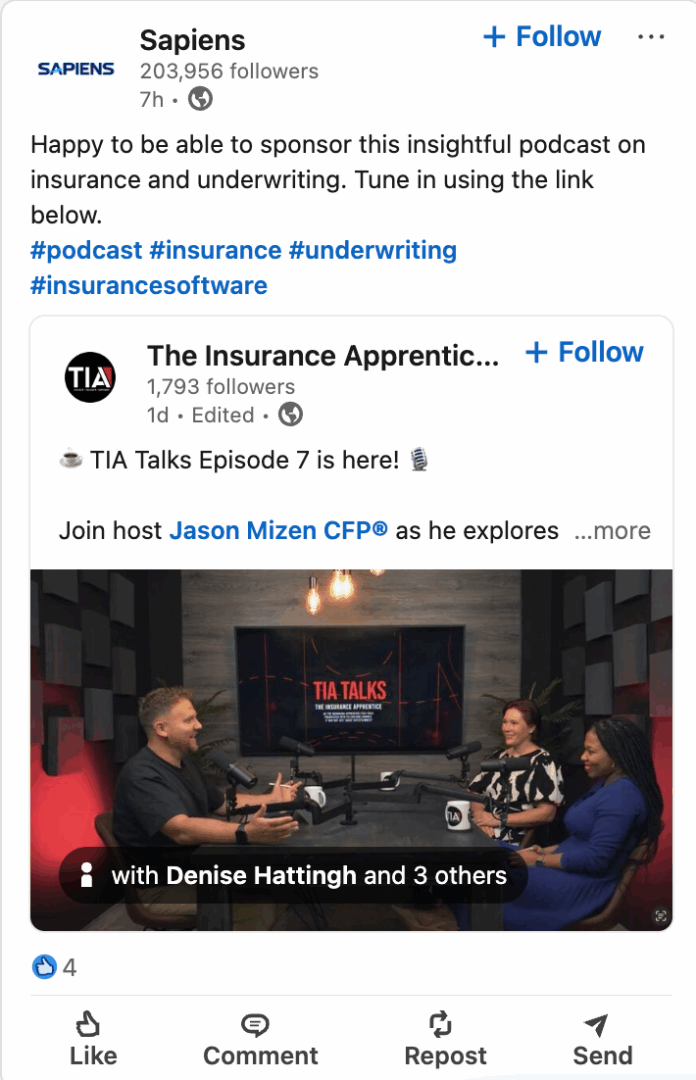Open the post overflow menu
This screenshot has height=1080, width=696.
click(650, 37)
